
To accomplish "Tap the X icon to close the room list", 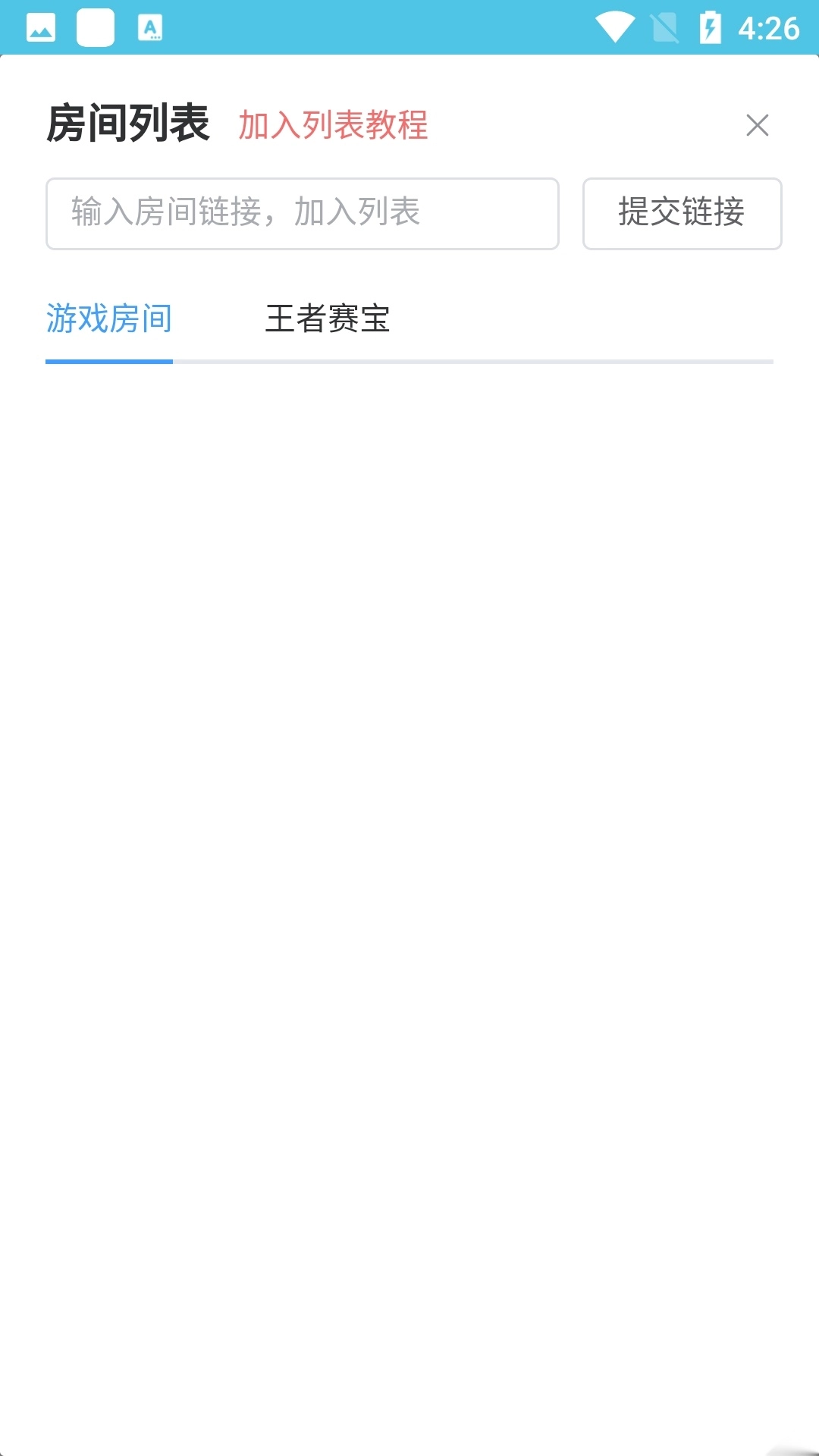I will coord(757,125).
